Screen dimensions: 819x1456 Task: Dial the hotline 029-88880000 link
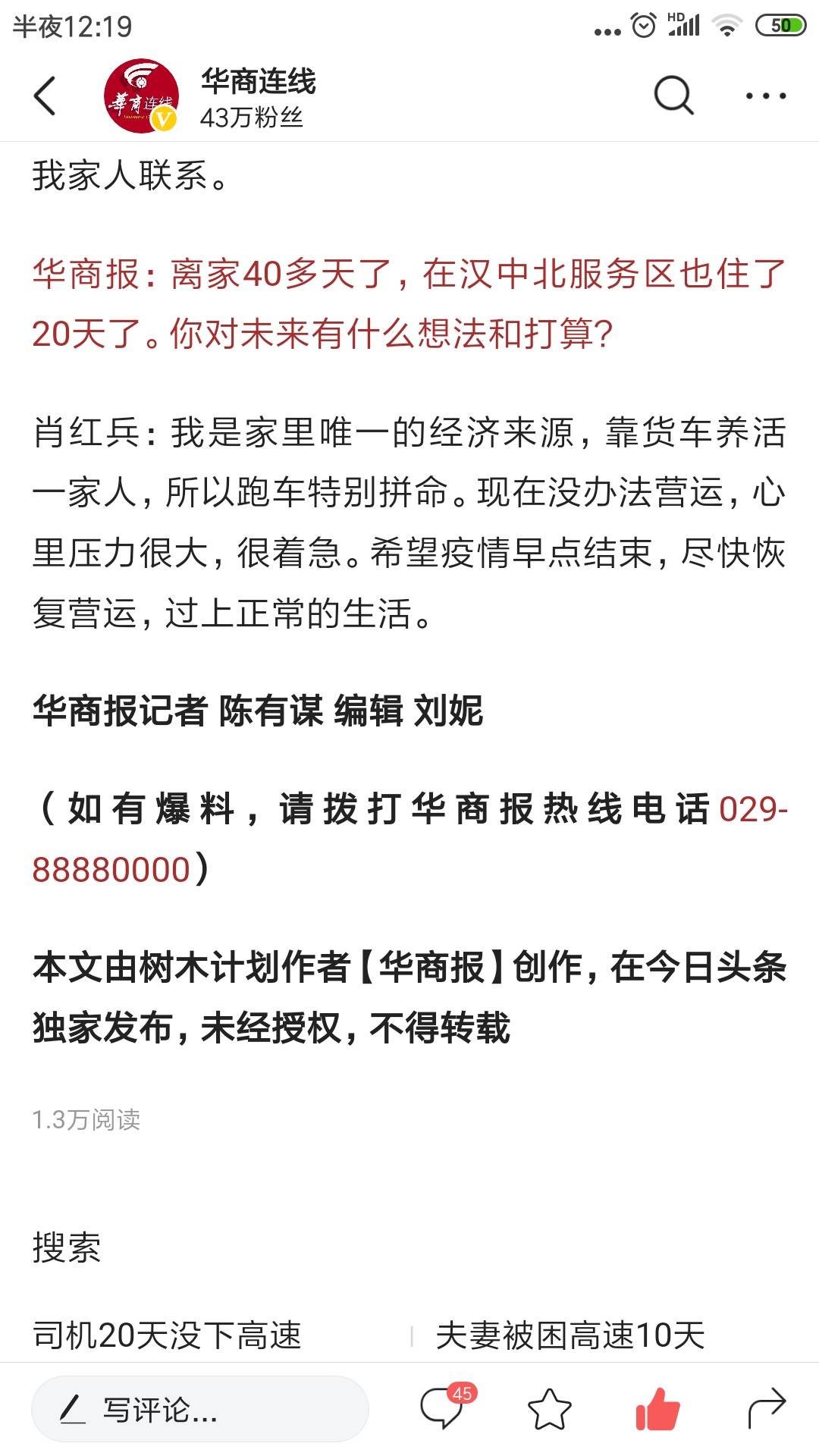(409, 839)
